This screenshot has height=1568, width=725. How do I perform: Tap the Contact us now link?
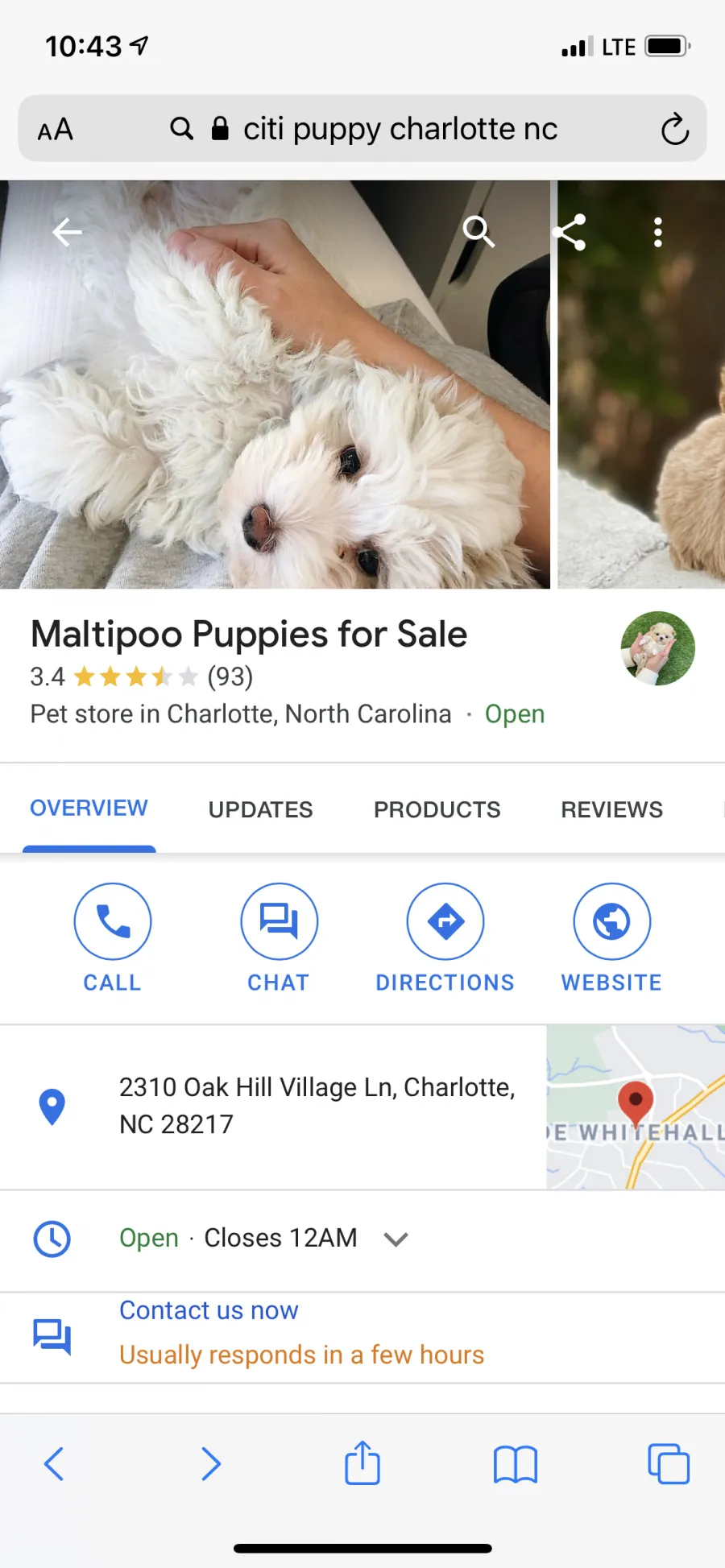click(x=209, y=1310)
